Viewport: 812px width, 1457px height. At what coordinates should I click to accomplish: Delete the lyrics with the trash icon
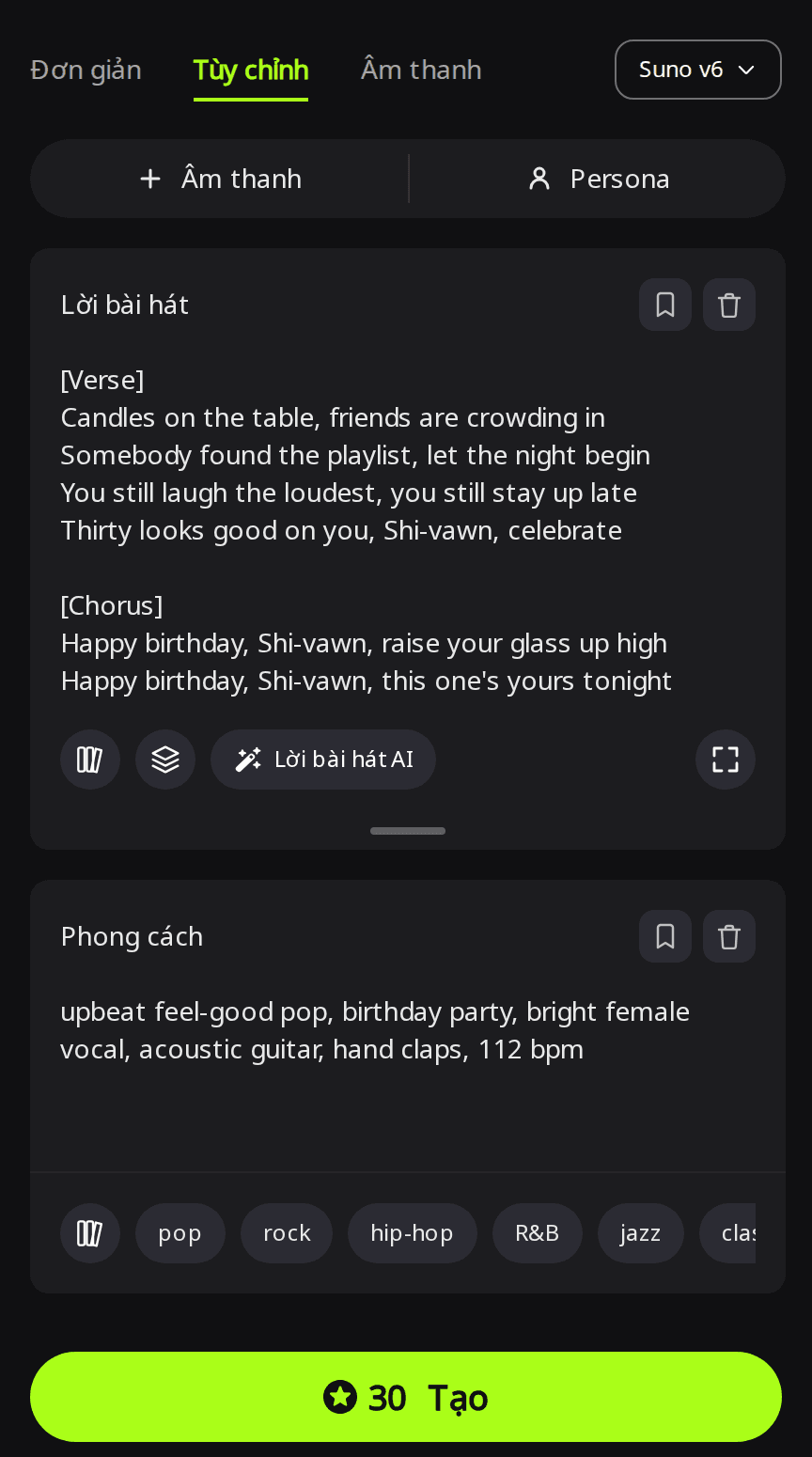point(729,305)
